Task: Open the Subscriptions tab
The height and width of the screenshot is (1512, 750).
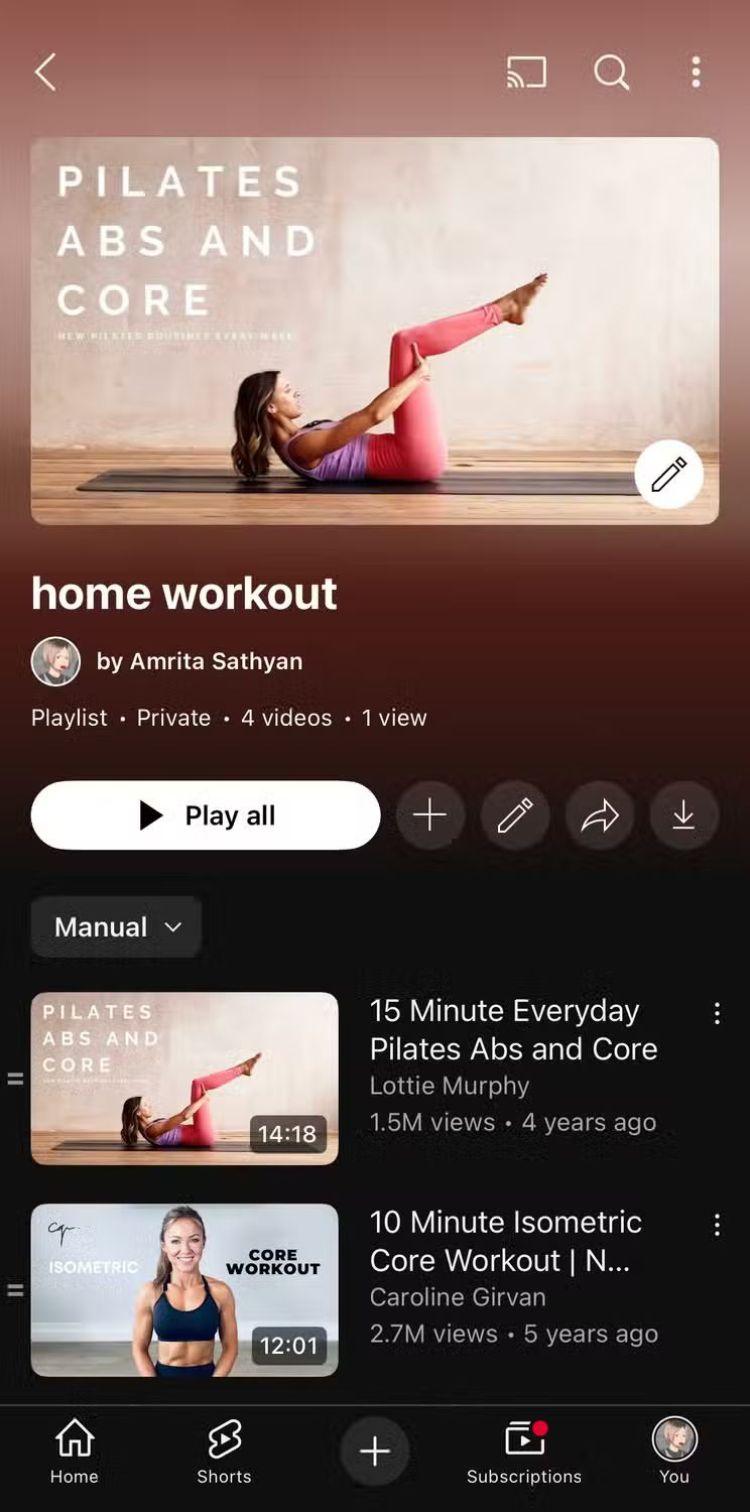Action: 524,1452
